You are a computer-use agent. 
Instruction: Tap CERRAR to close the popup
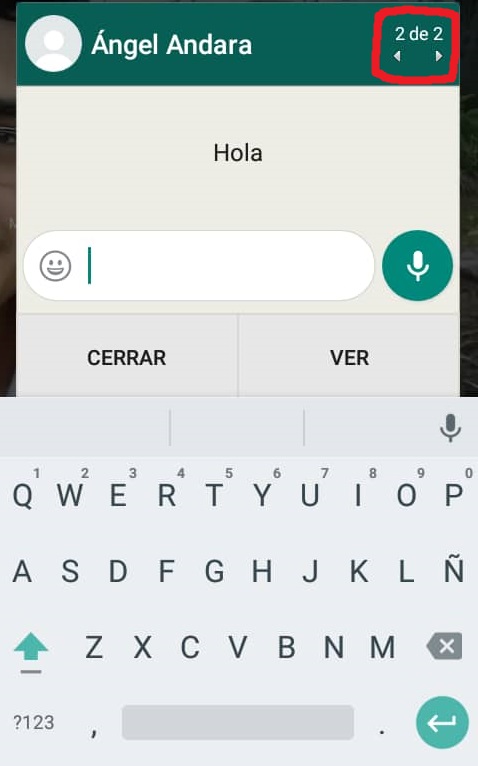(x=127, y=358)
